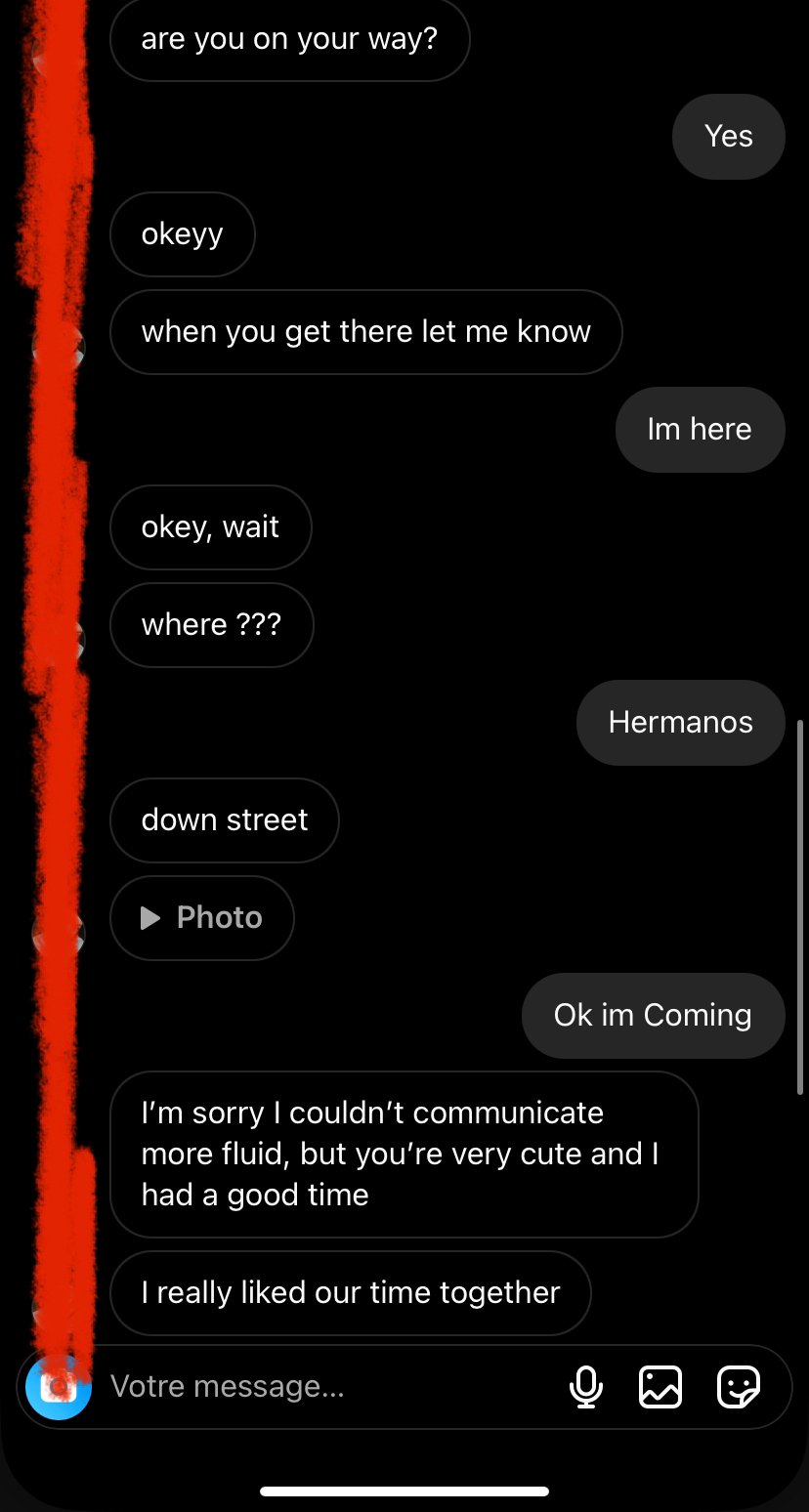View the received Photo message
Image resolution: width=809 pixels, height=1512 pixels.
click(202, 917)
